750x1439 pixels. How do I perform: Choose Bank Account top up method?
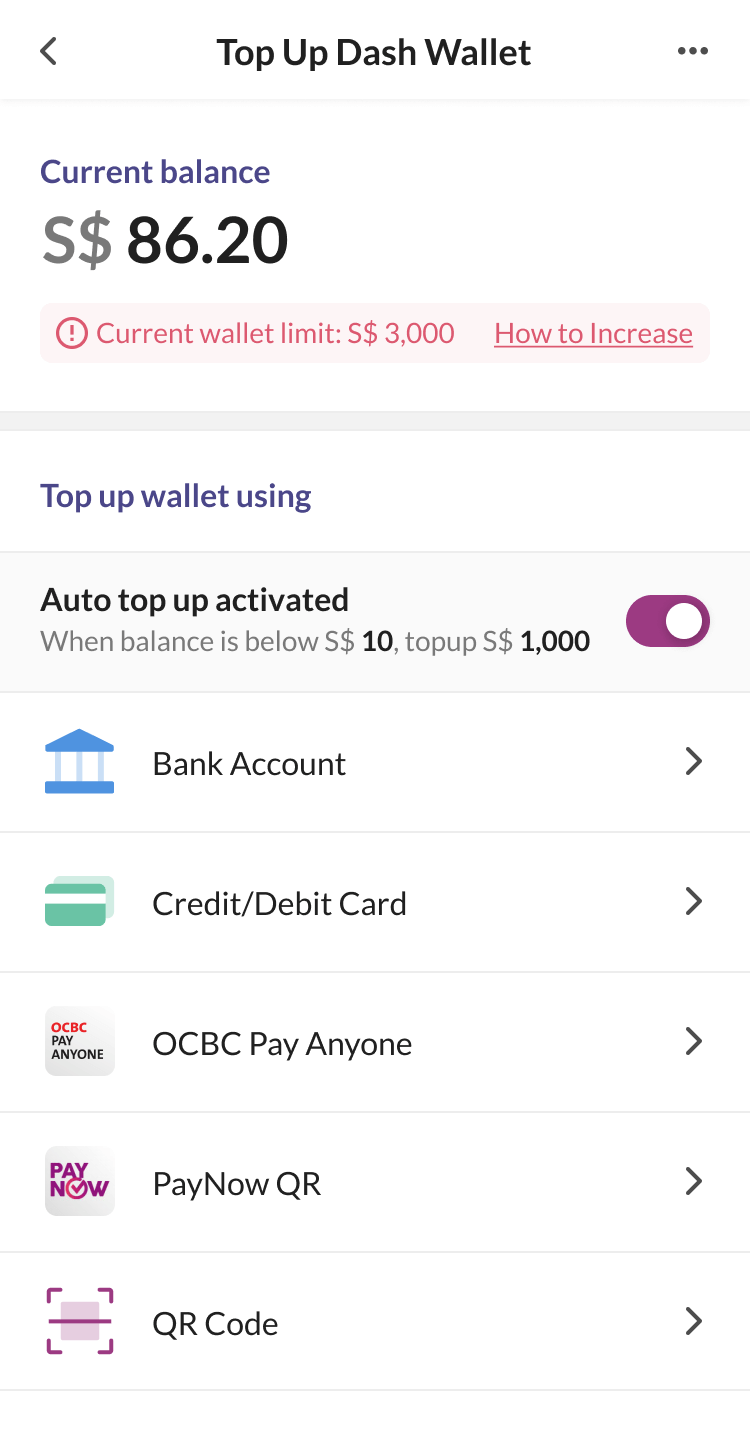(375, 762)
